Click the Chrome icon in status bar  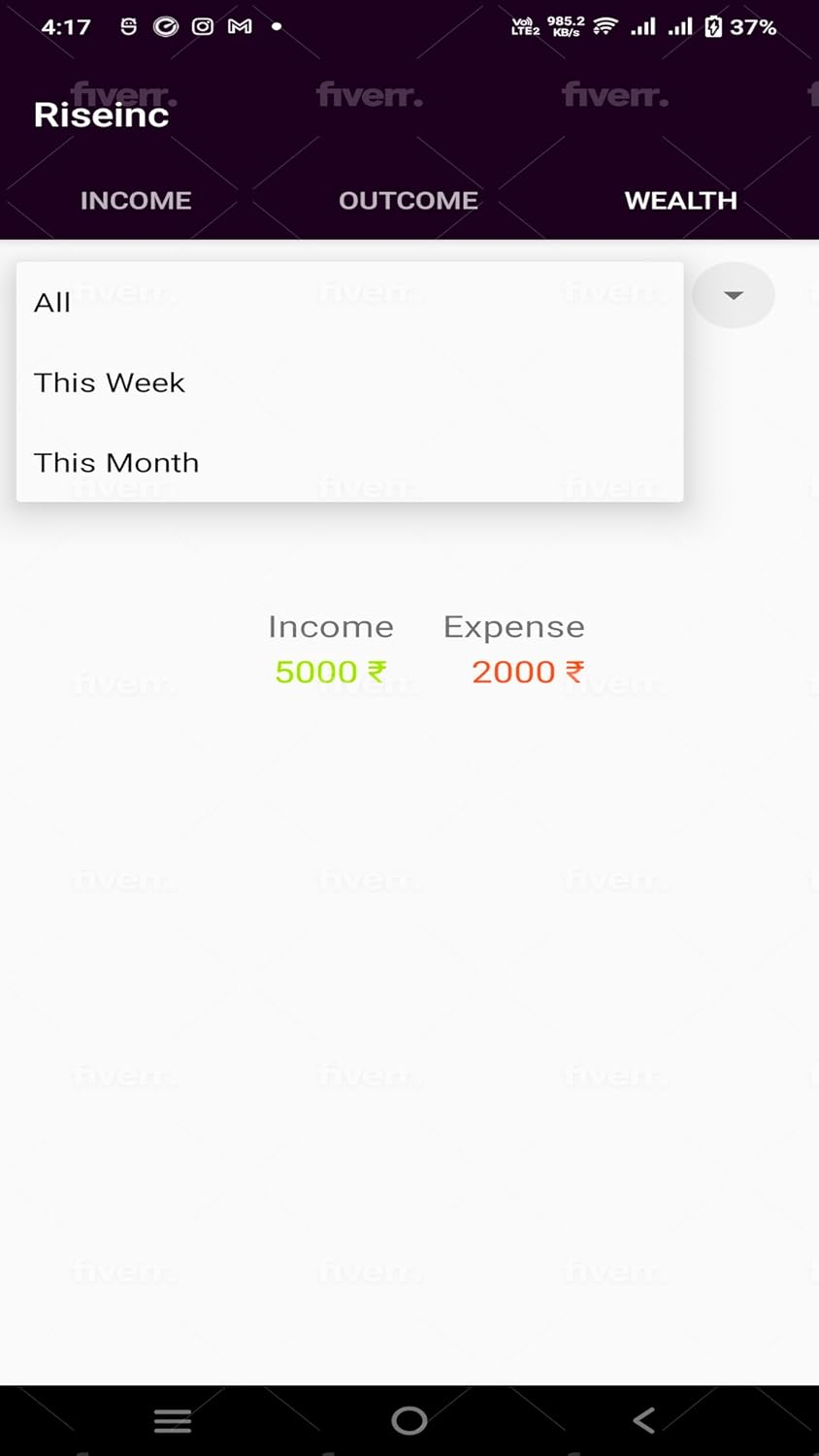click(165, 26)
